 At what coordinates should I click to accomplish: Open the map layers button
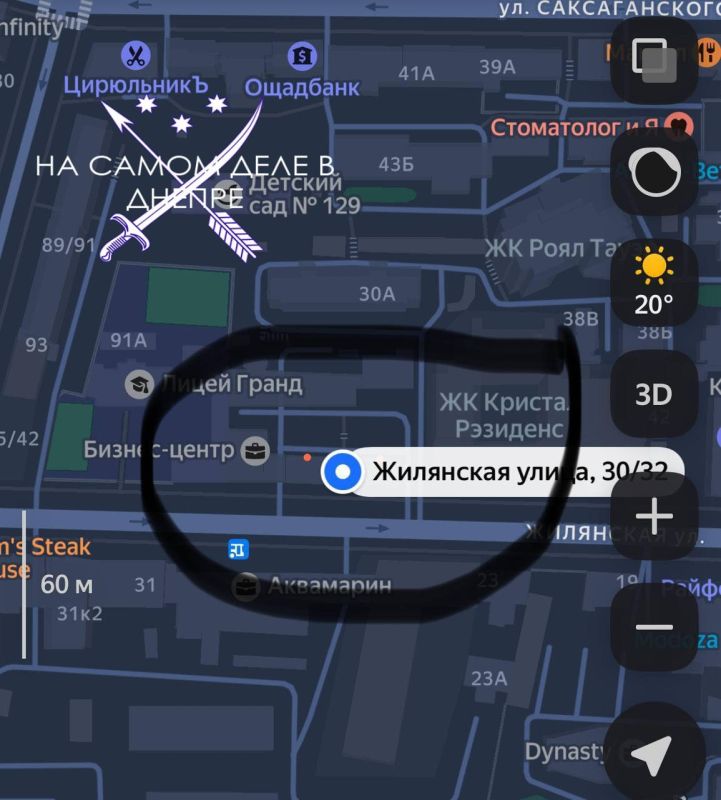click(655, 60)
